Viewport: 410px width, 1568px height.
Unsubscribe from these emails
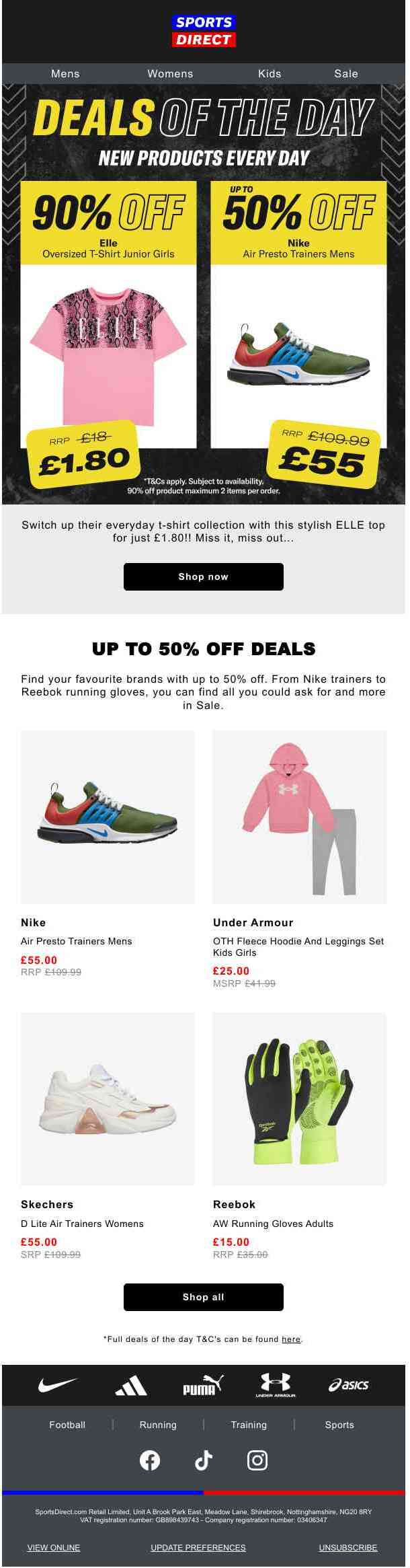click(x=348, y=1548)
